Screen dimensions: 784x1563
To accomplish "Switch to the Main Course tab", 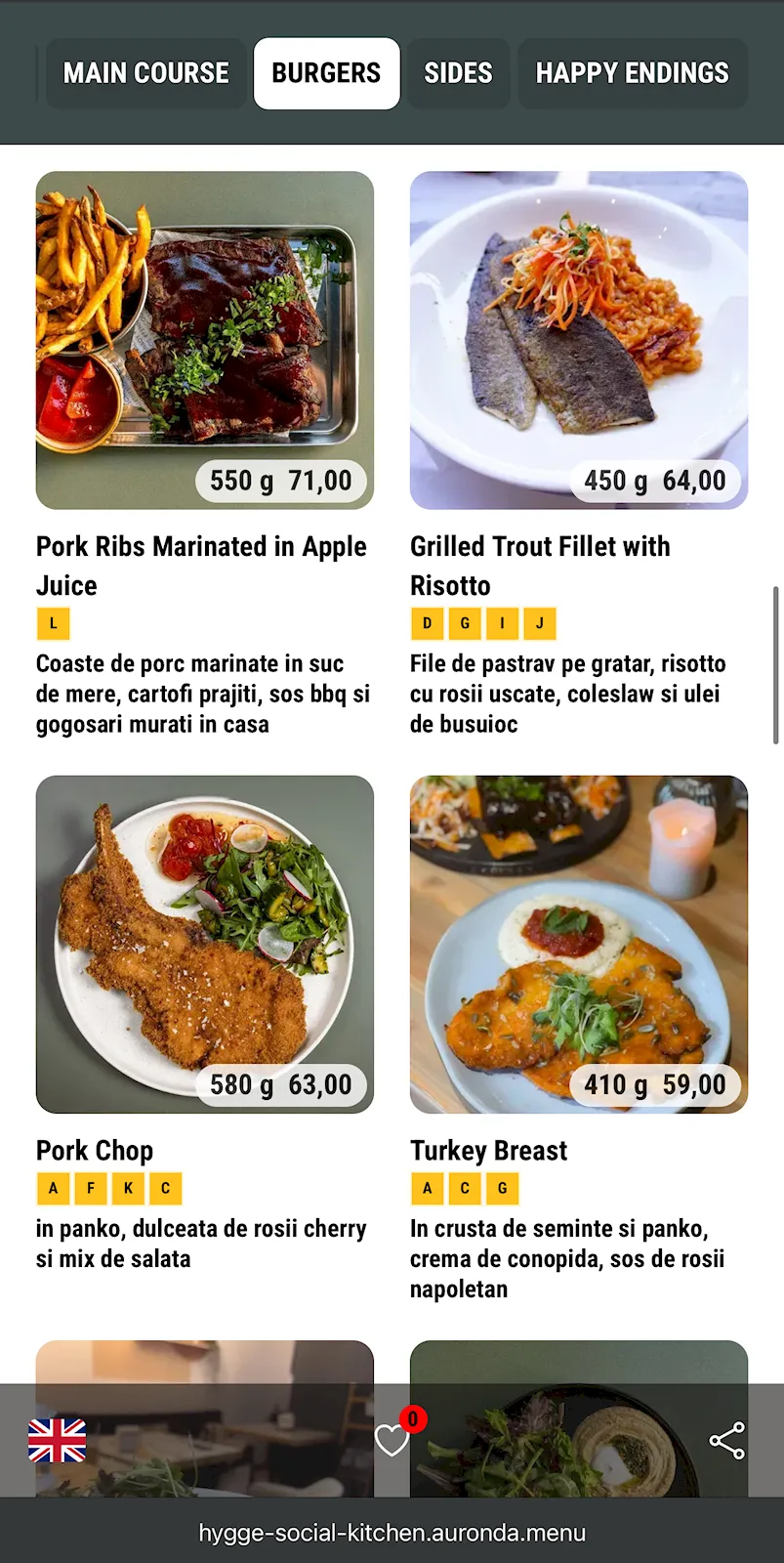I will click(x=146, y=73).
